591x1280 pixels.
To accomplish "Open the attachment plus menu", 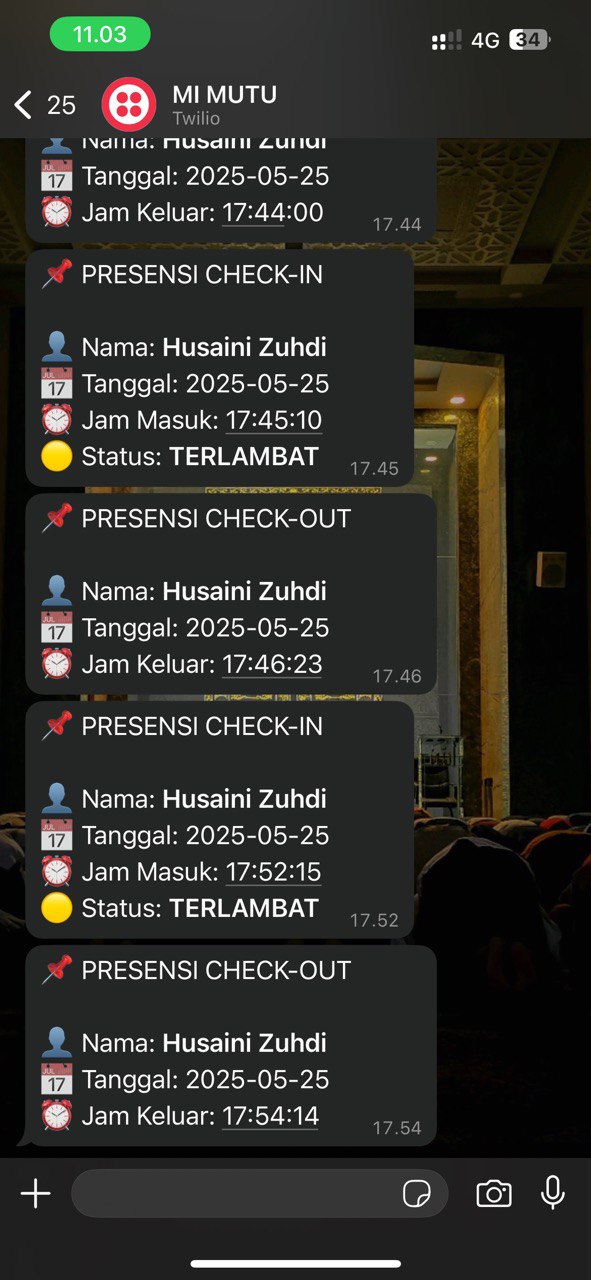I will tap(36, 1193).
